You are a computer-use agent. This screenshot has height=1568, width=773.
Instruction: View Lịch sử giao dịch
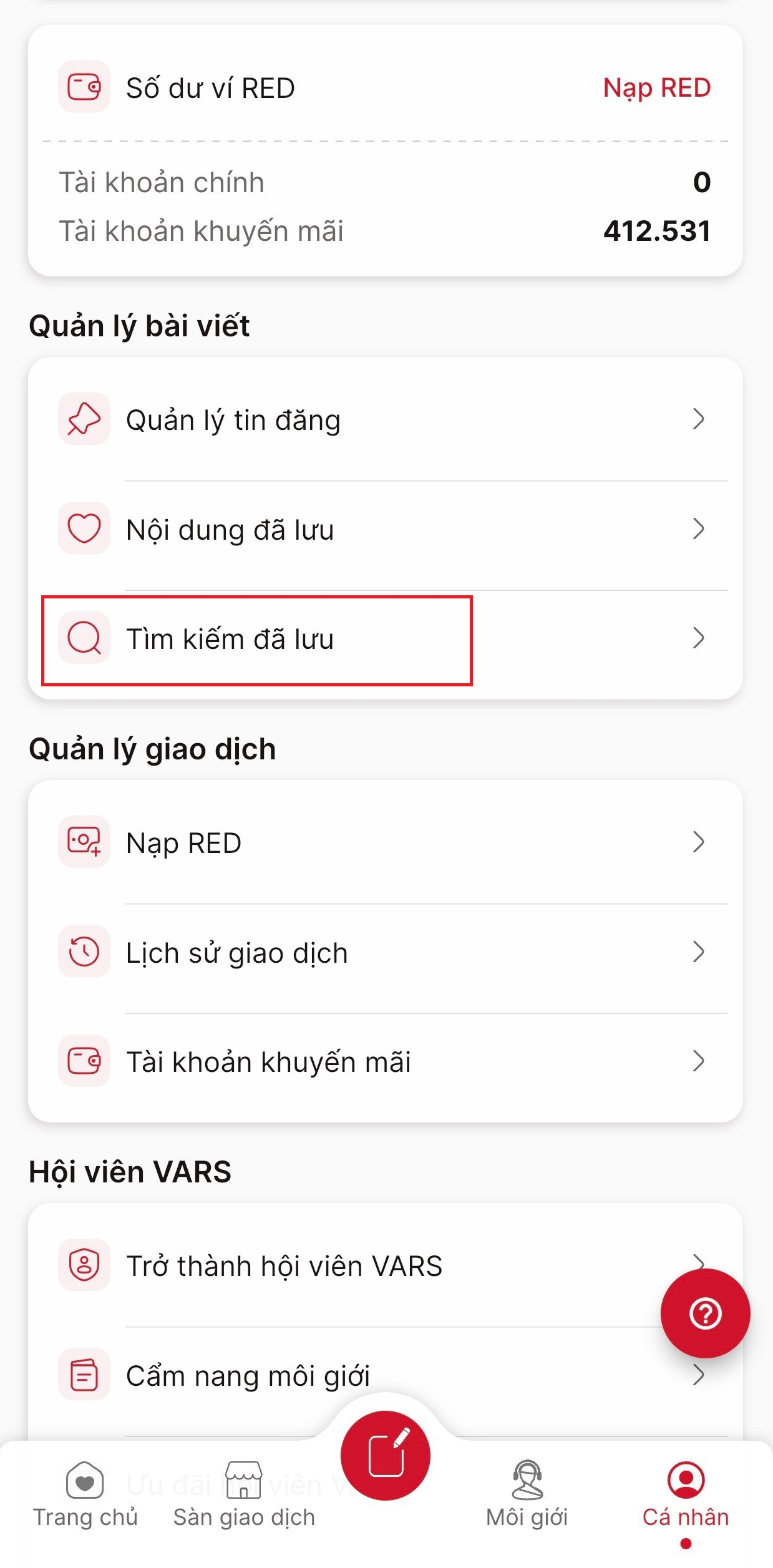pyautogui.click(x=384, y=953)
